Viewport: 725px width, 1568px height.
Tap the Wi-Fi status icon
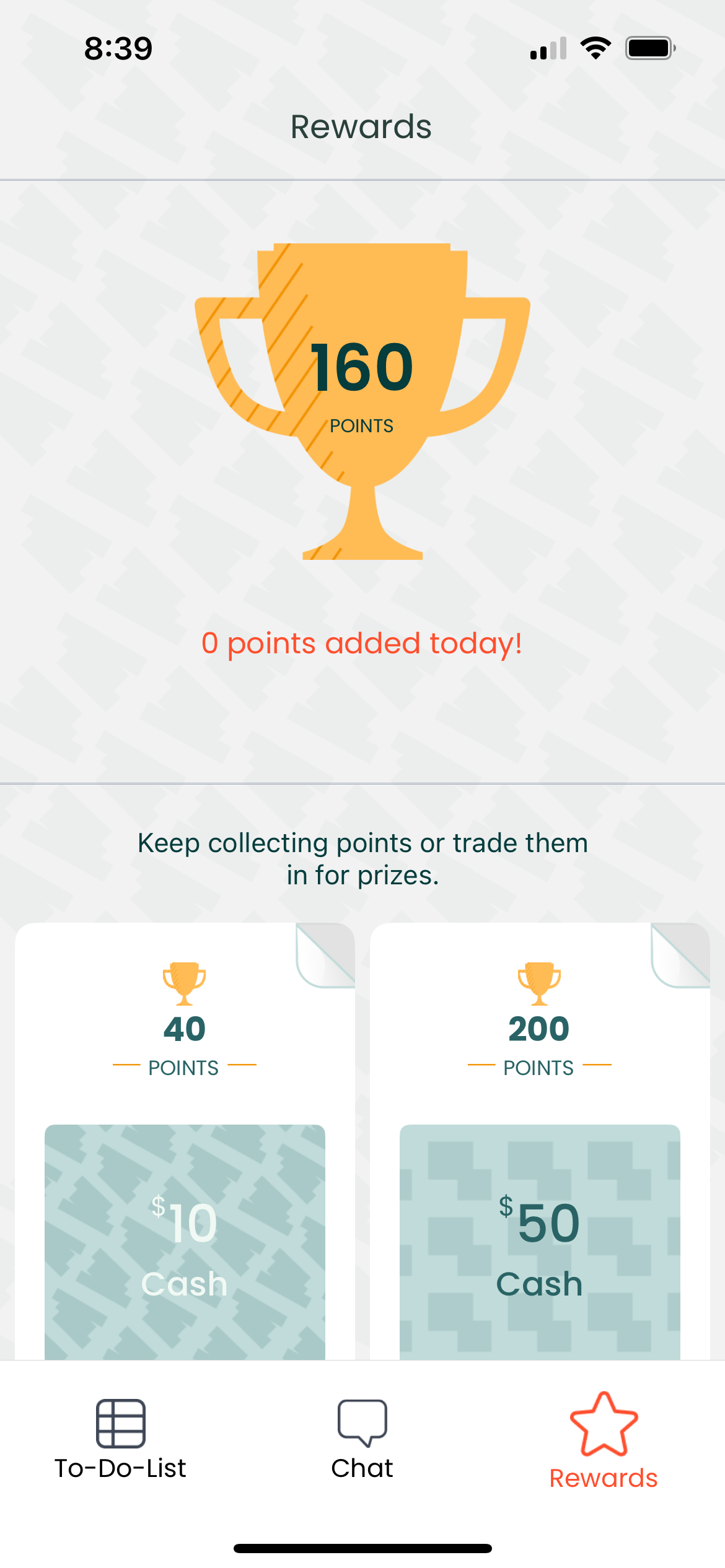(x=596, y=48)
